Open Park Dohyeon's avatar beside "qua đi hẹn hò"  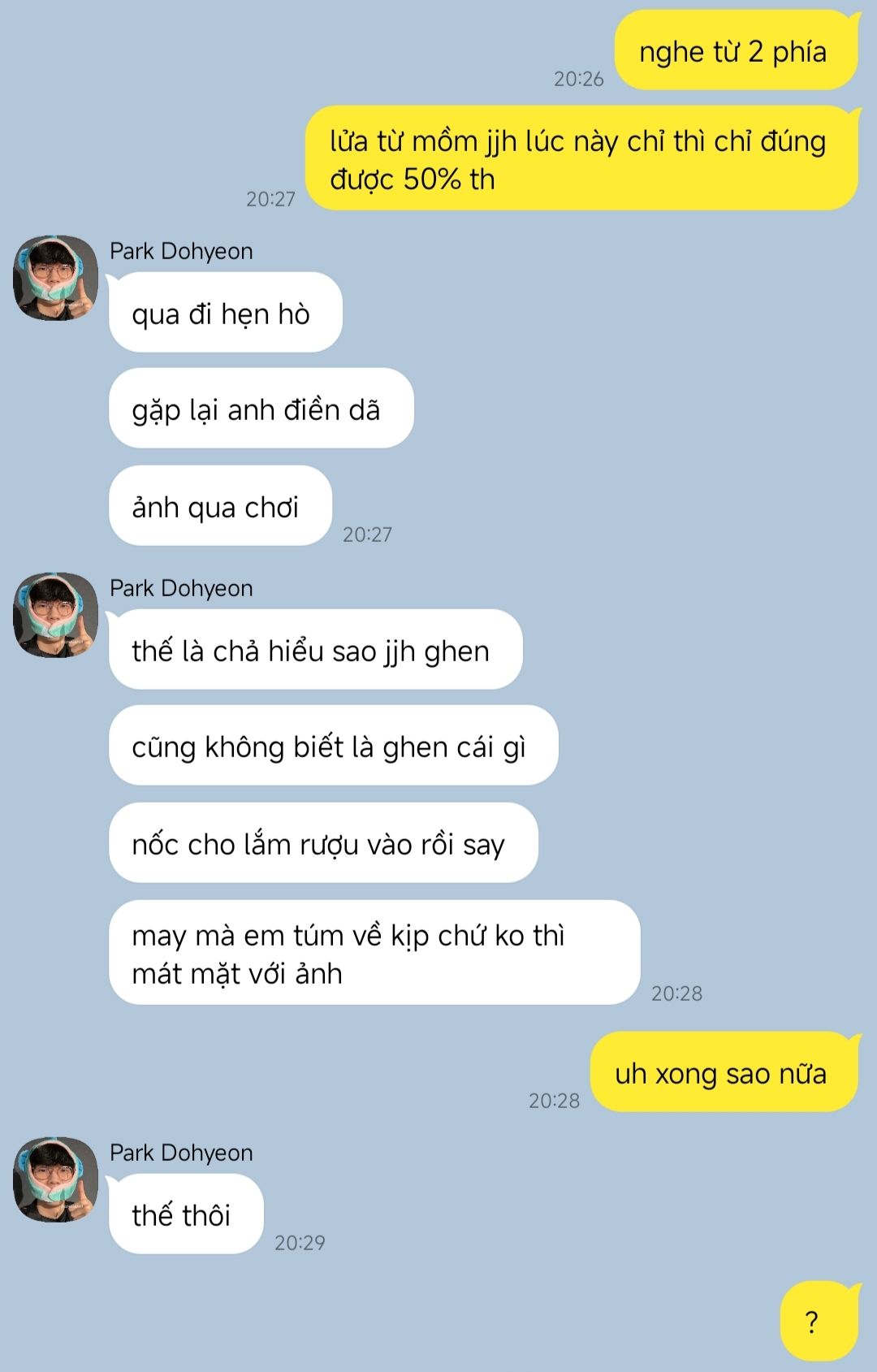[55, 278]
